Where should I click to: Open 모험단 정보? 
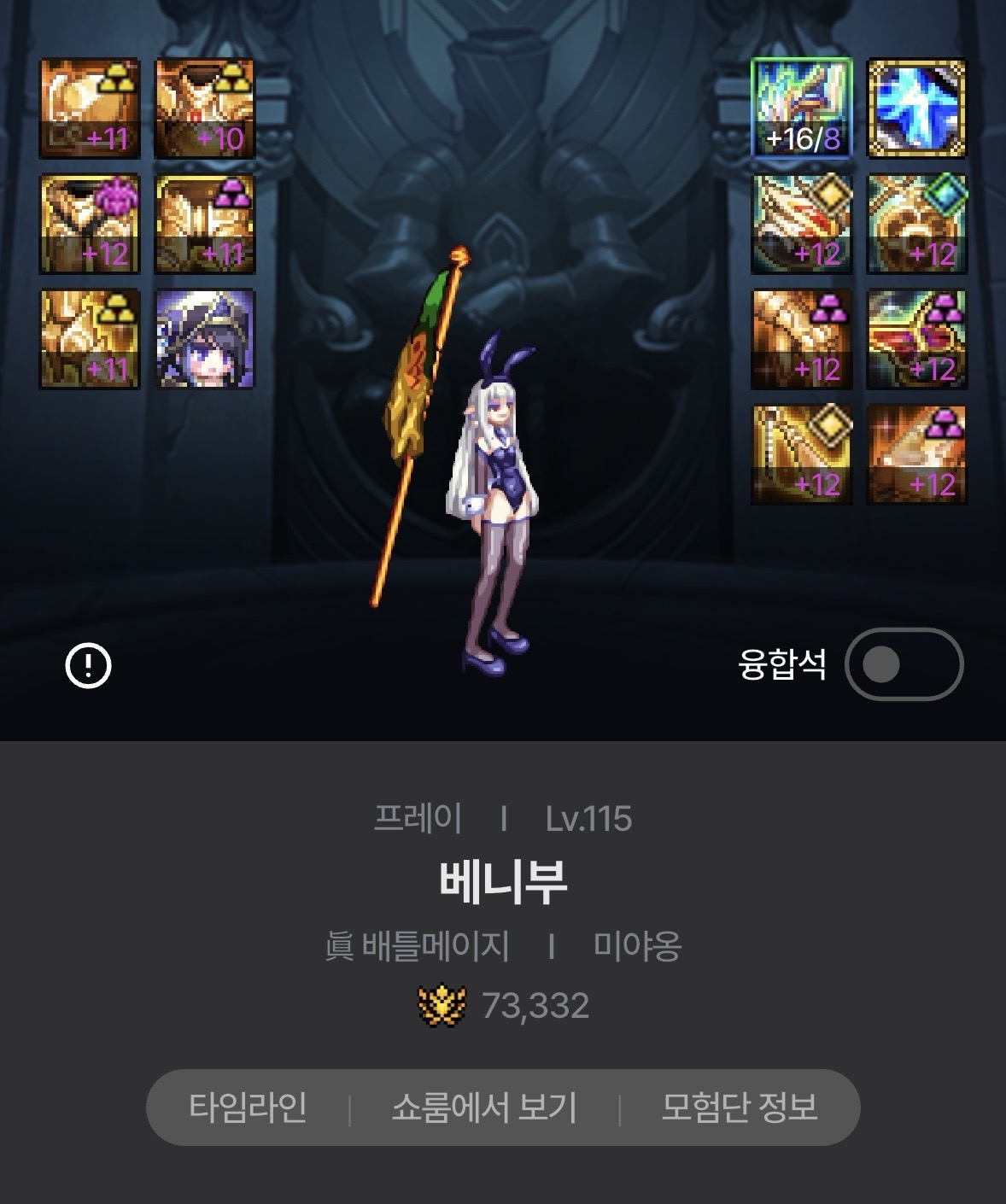pyautogui.click(x=740, y=1108)
